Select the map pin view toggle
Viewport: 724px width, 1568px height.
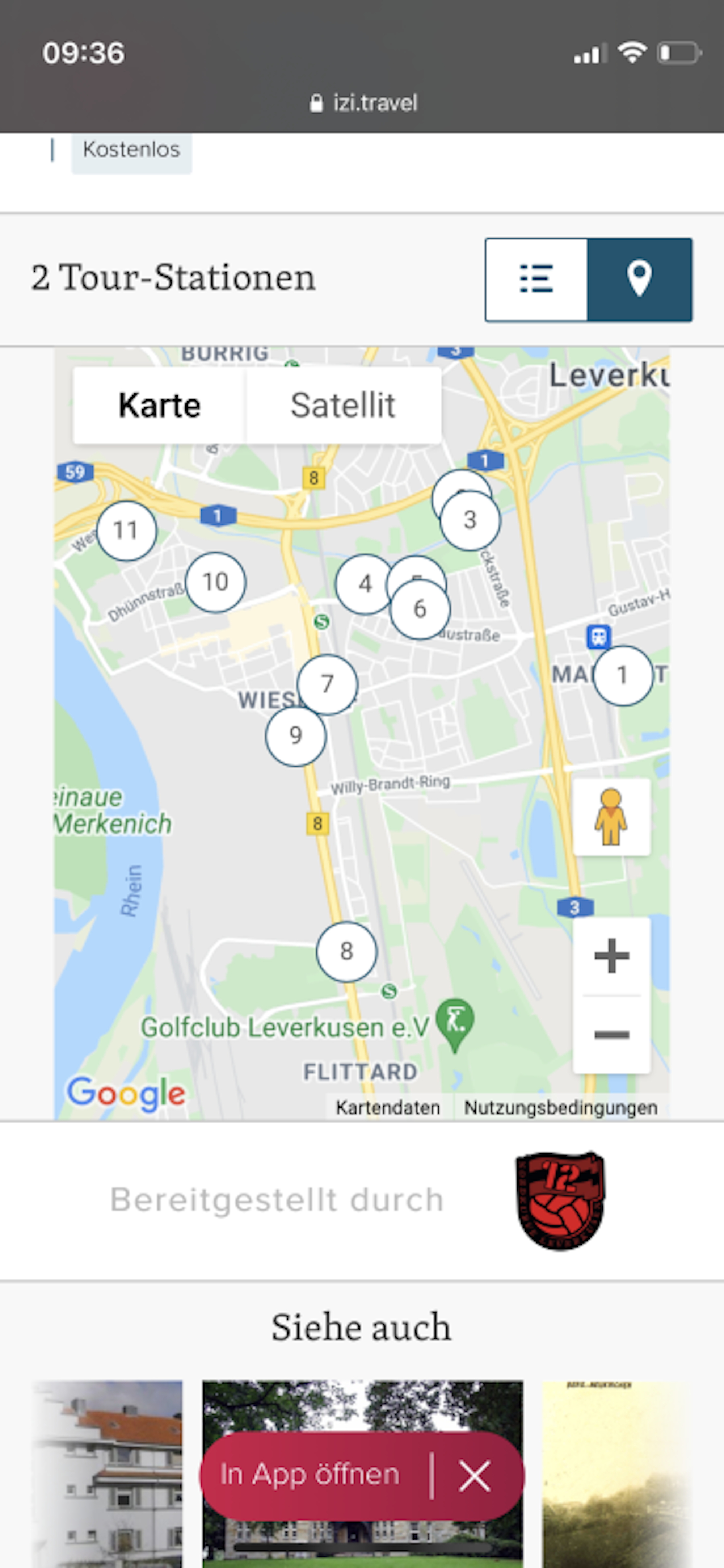click(x=639, y=280)
